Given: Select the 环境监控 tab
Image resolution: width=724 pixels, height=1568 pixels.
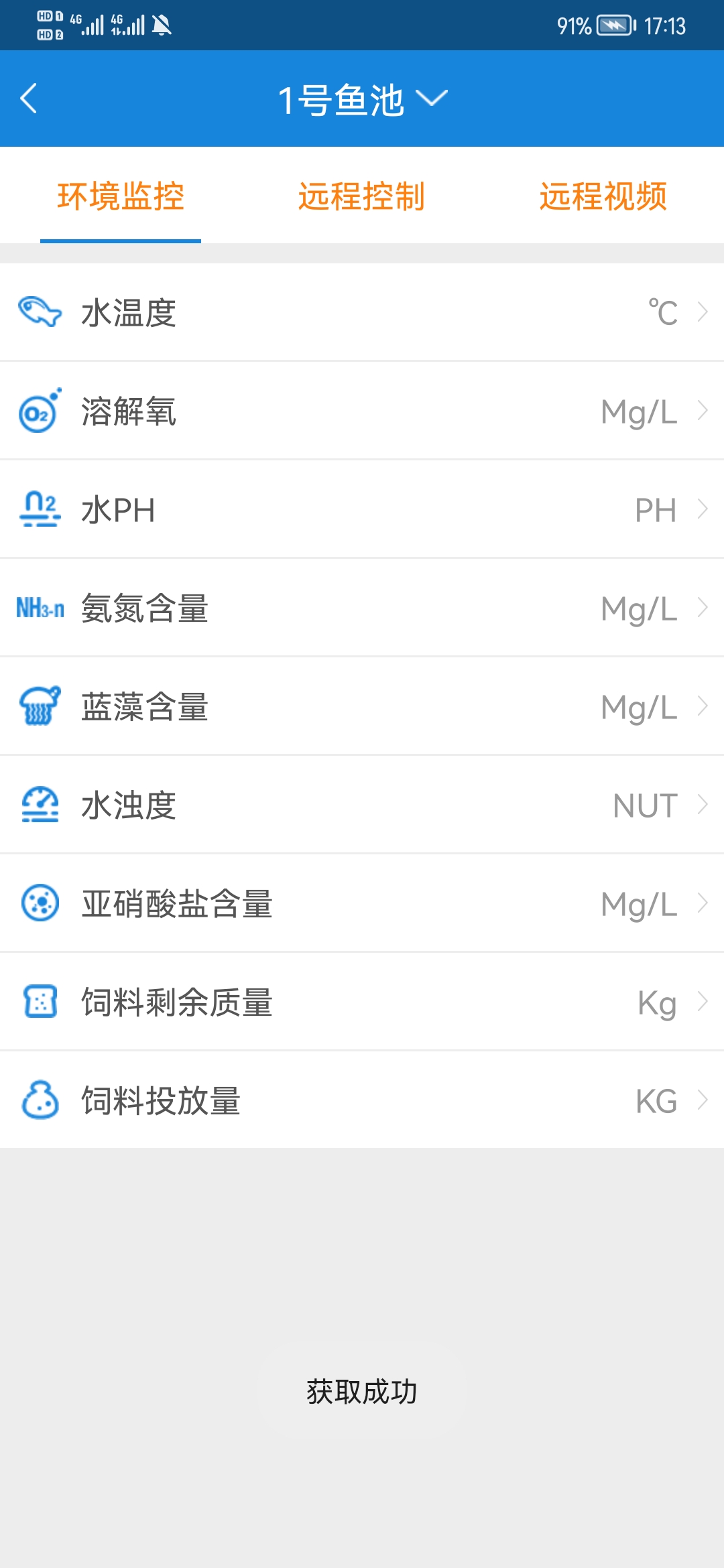Looking at the screenshot, I should [121, 196].
